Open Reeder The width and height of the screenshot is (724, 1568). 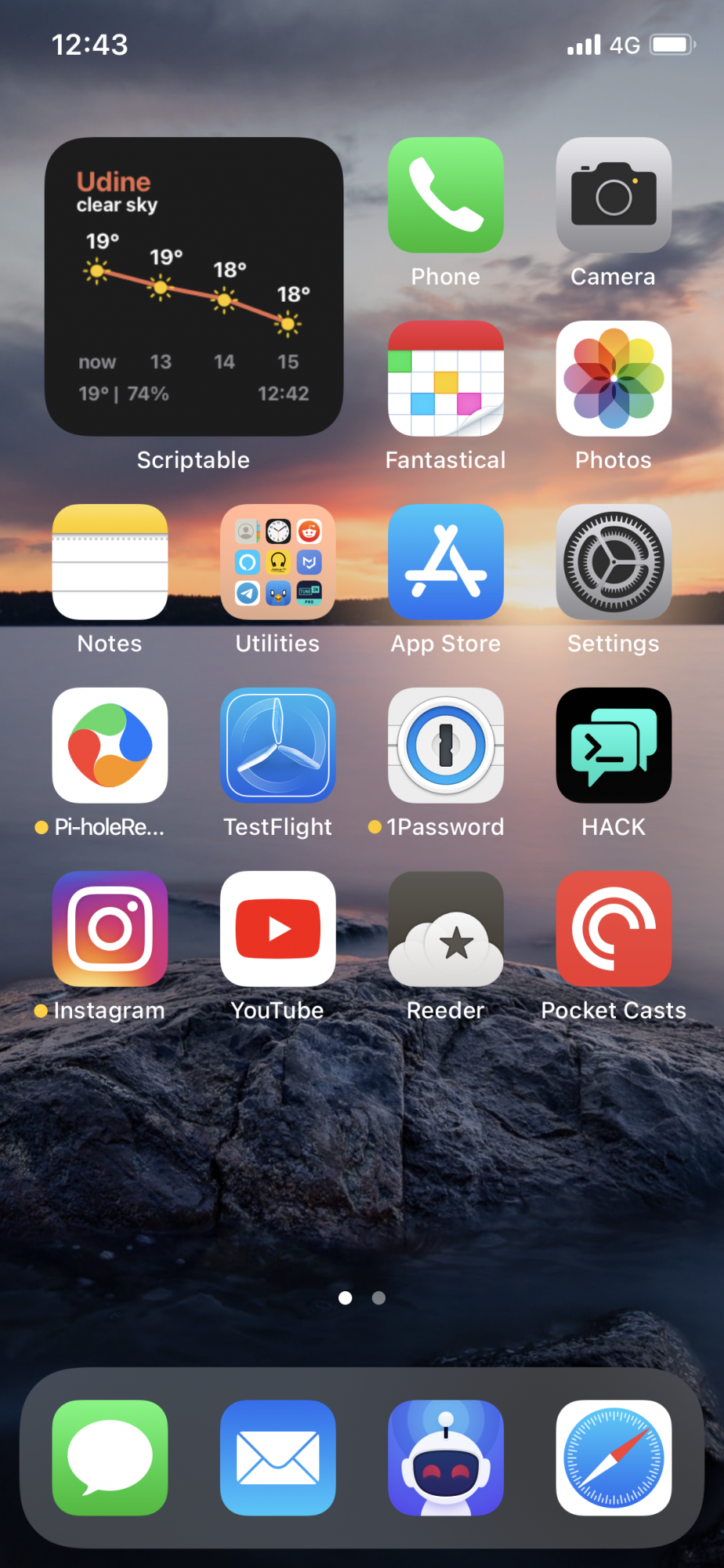(445, 929)
